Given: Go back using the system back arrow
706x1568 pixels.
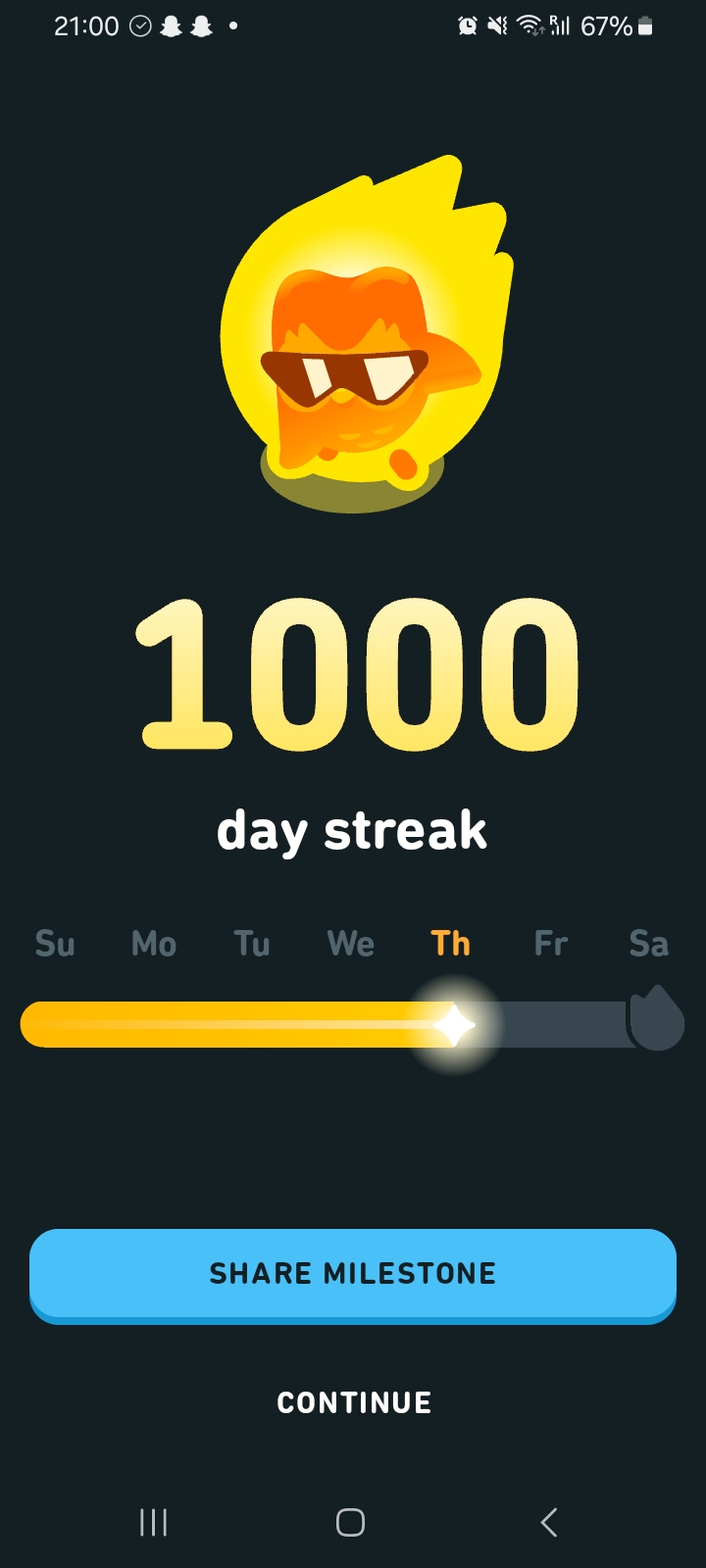Looking at the screenshot, I should [x=549, y=1522].
